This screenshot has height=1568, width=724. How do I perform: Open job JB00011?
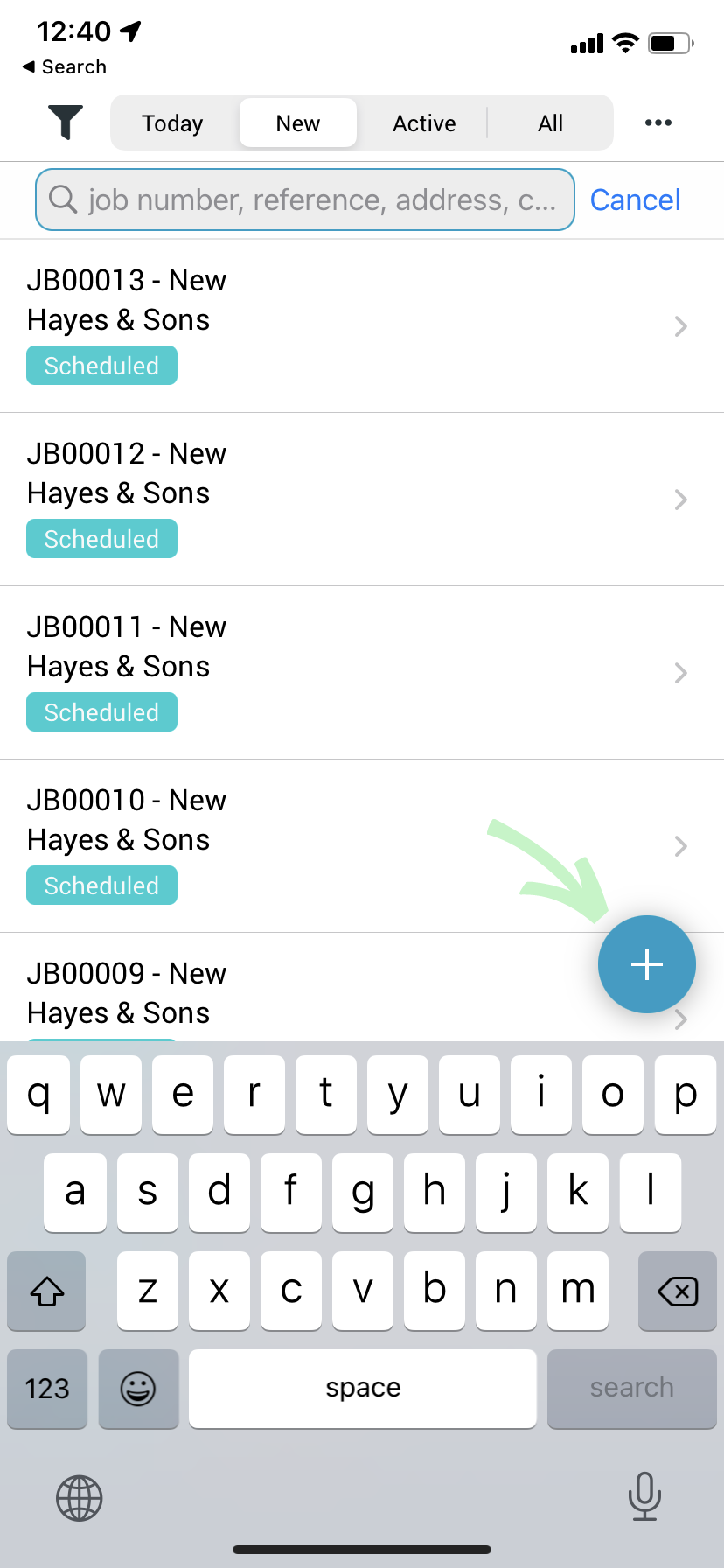362,672
